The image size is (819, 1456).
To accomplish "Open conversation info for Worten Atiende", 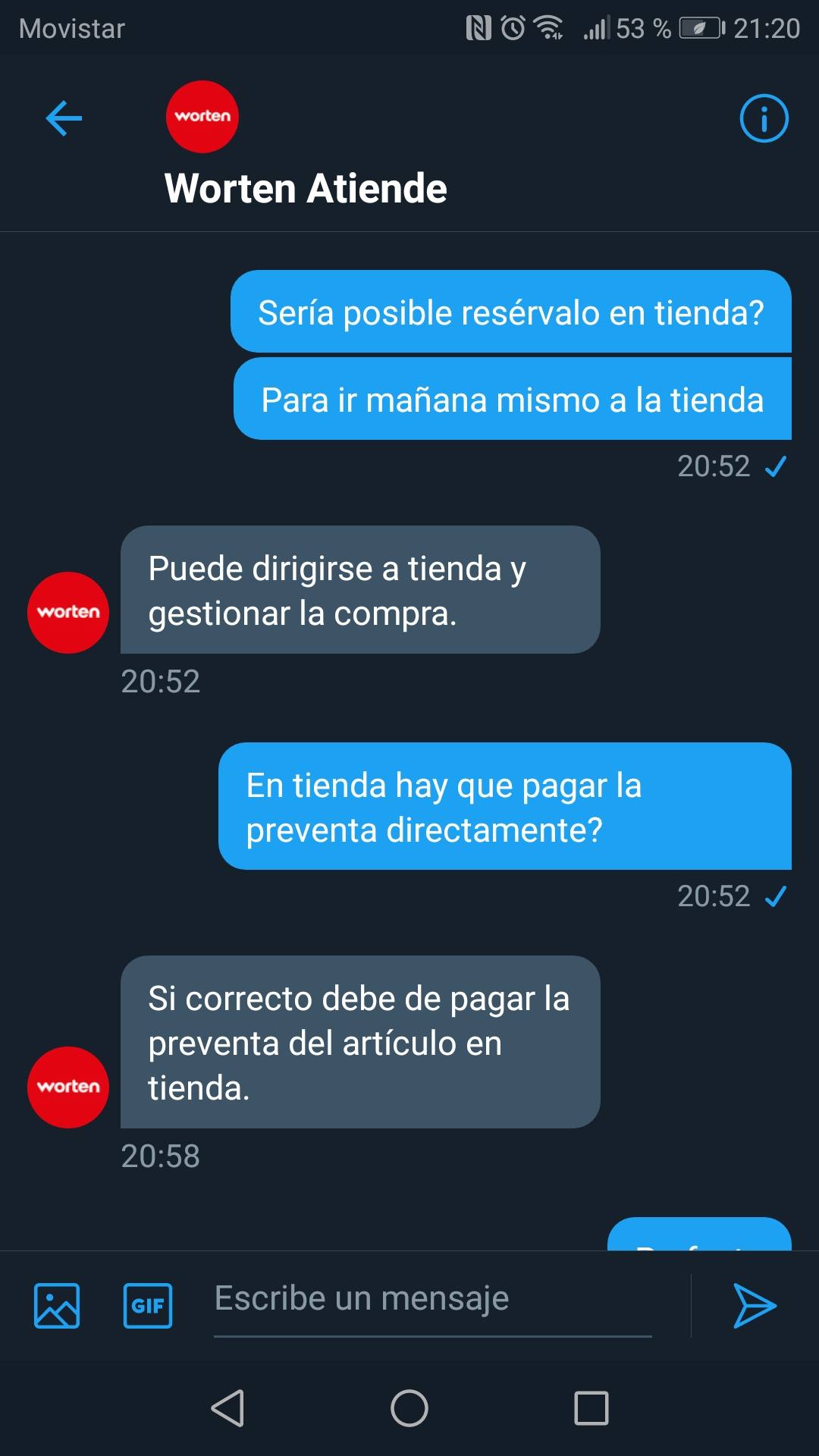I will pos(764,118).
